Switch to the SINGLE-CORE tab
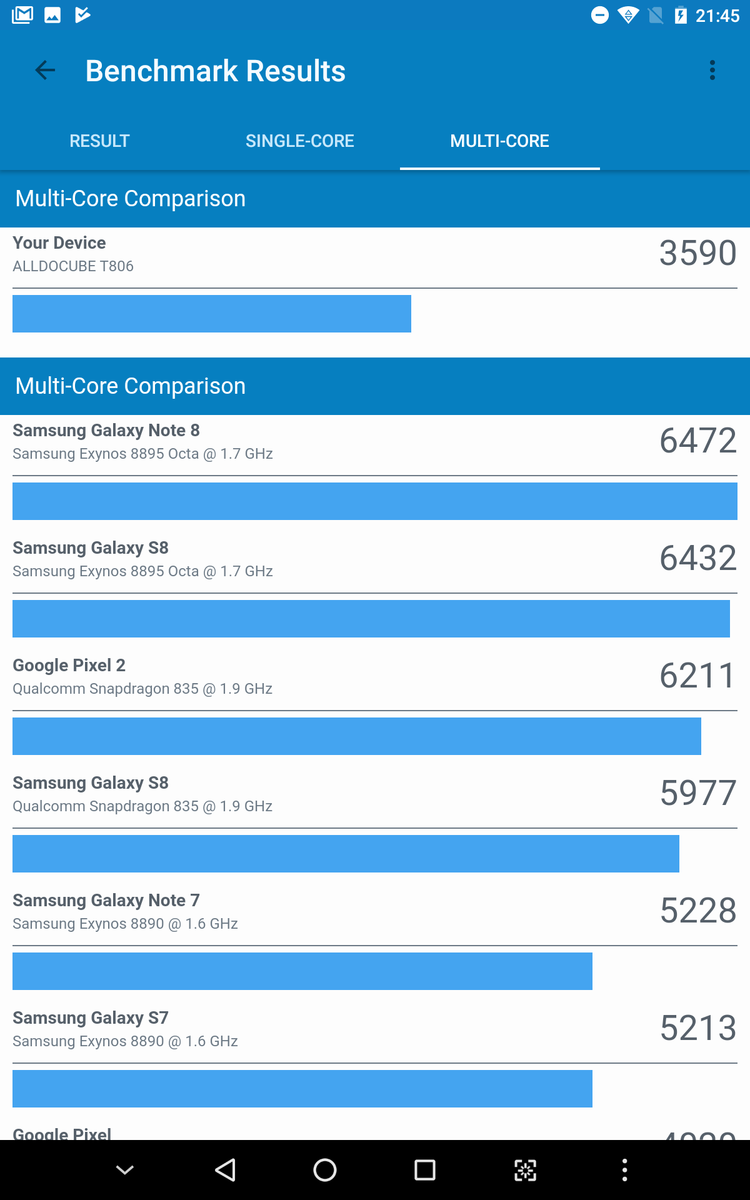This screenshot has height=1200, width=750. [x=300, y=141]
